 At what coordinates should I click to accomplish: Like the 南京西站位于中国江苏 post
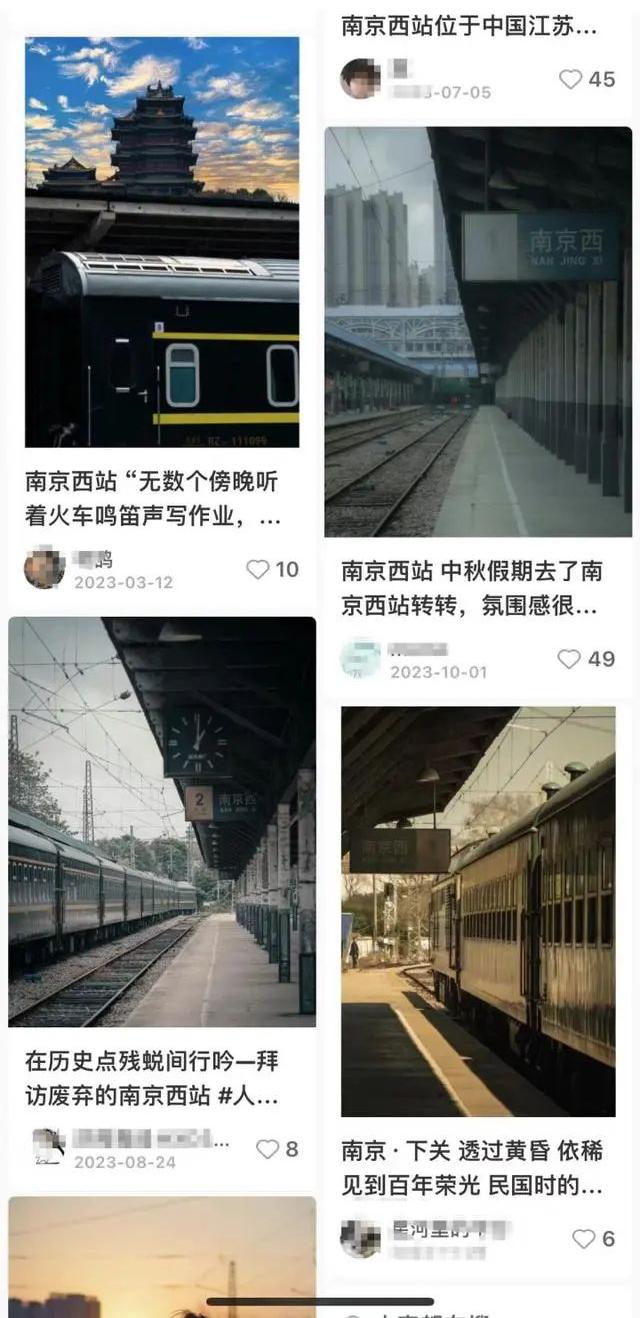[x=570, y=79]
